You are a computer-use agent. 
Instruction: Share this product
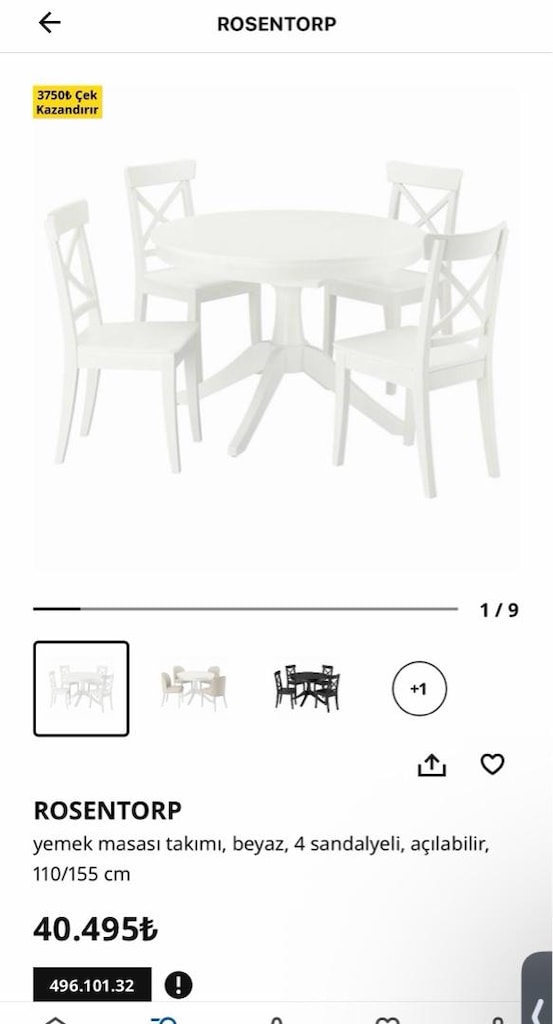point(432,764)
